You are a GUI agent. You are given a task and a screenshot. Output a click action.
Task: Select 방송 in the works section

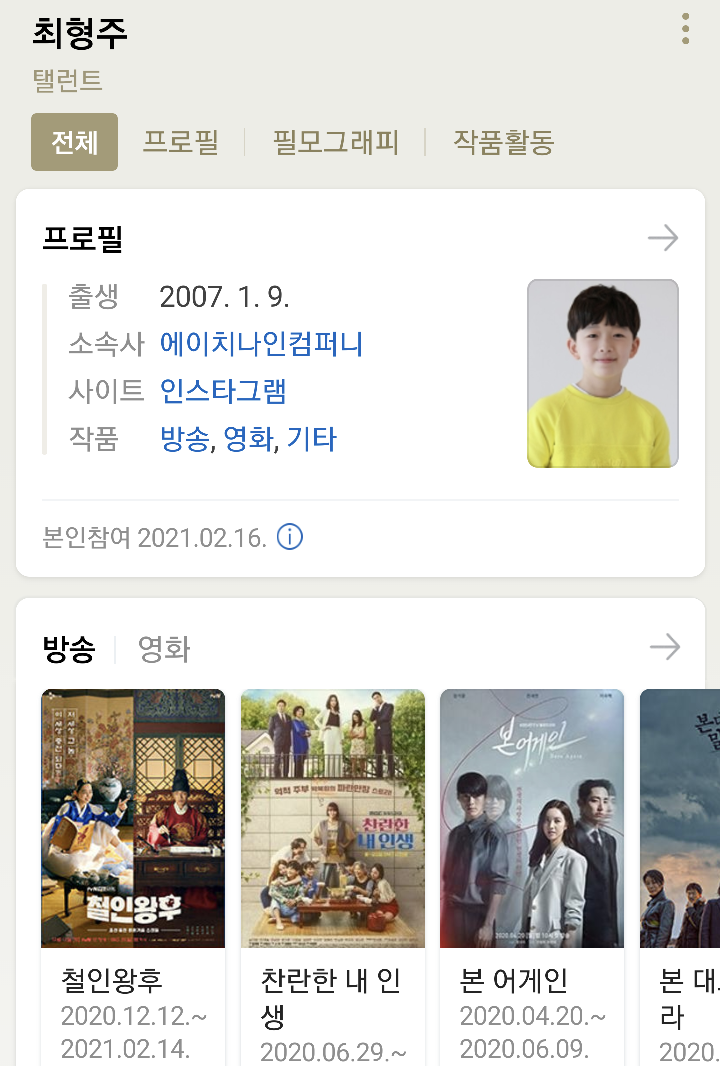[x=69, y=649]
